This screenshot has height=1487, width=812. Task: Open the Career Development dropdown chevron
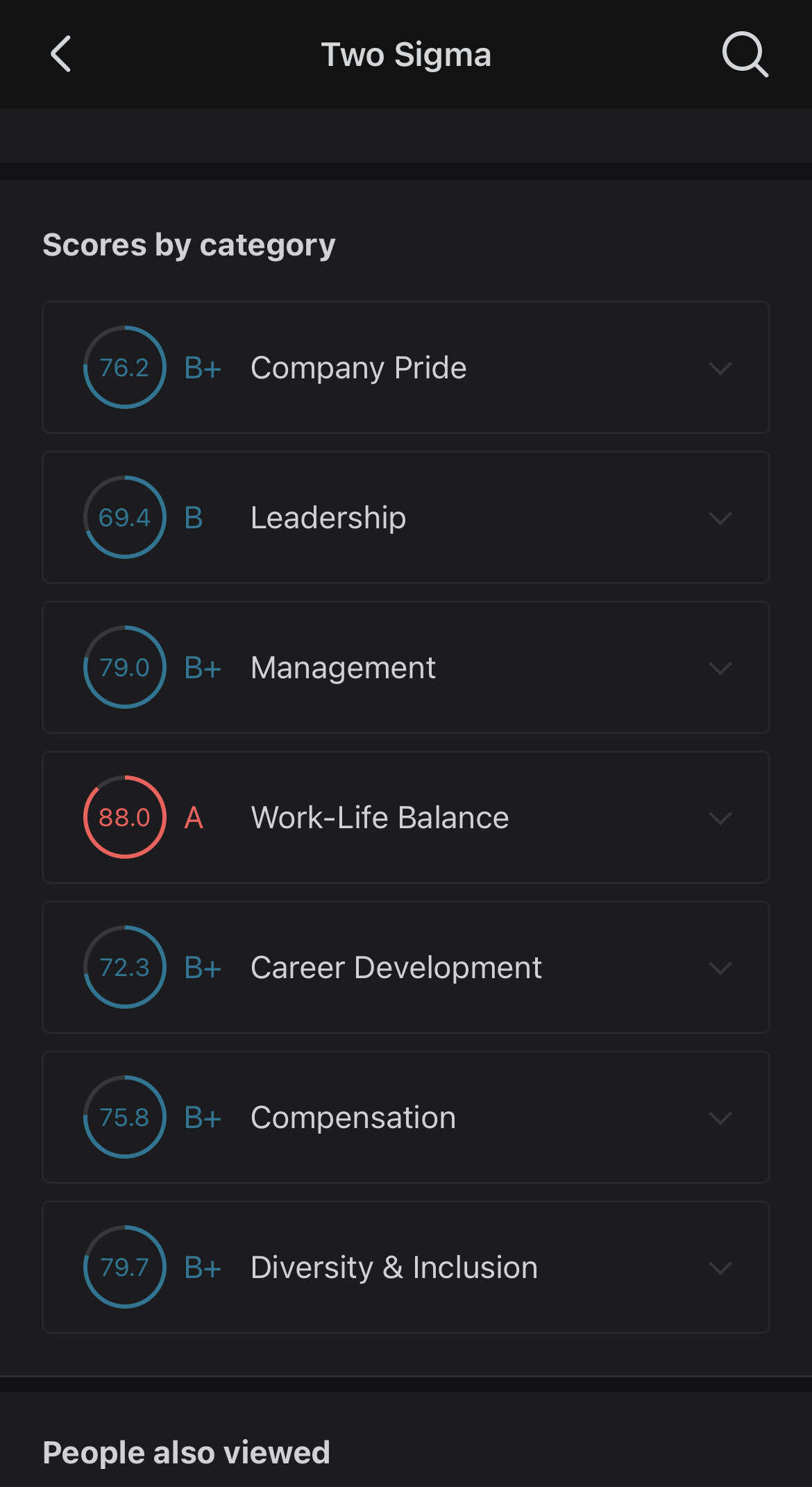(720, 967)
